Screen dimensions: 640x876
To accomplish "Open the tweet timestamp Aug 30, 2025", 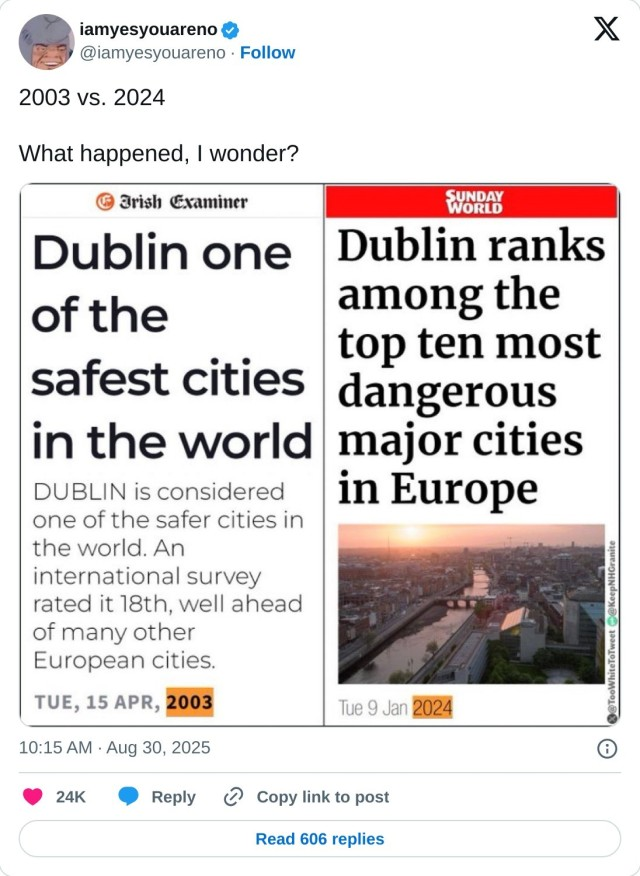I will click(x=114, y=747).
